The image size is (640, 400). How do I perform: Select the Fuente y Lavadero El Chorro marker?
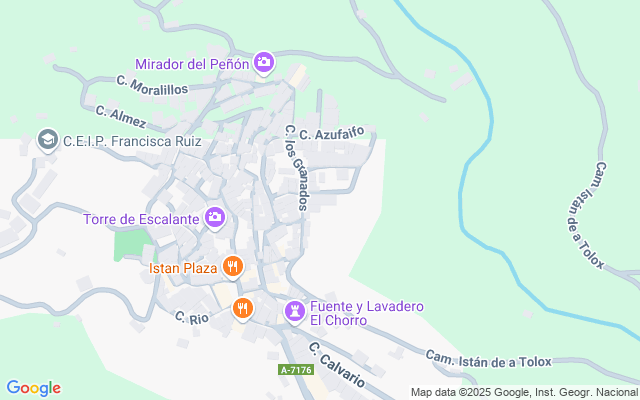point(295,312)
